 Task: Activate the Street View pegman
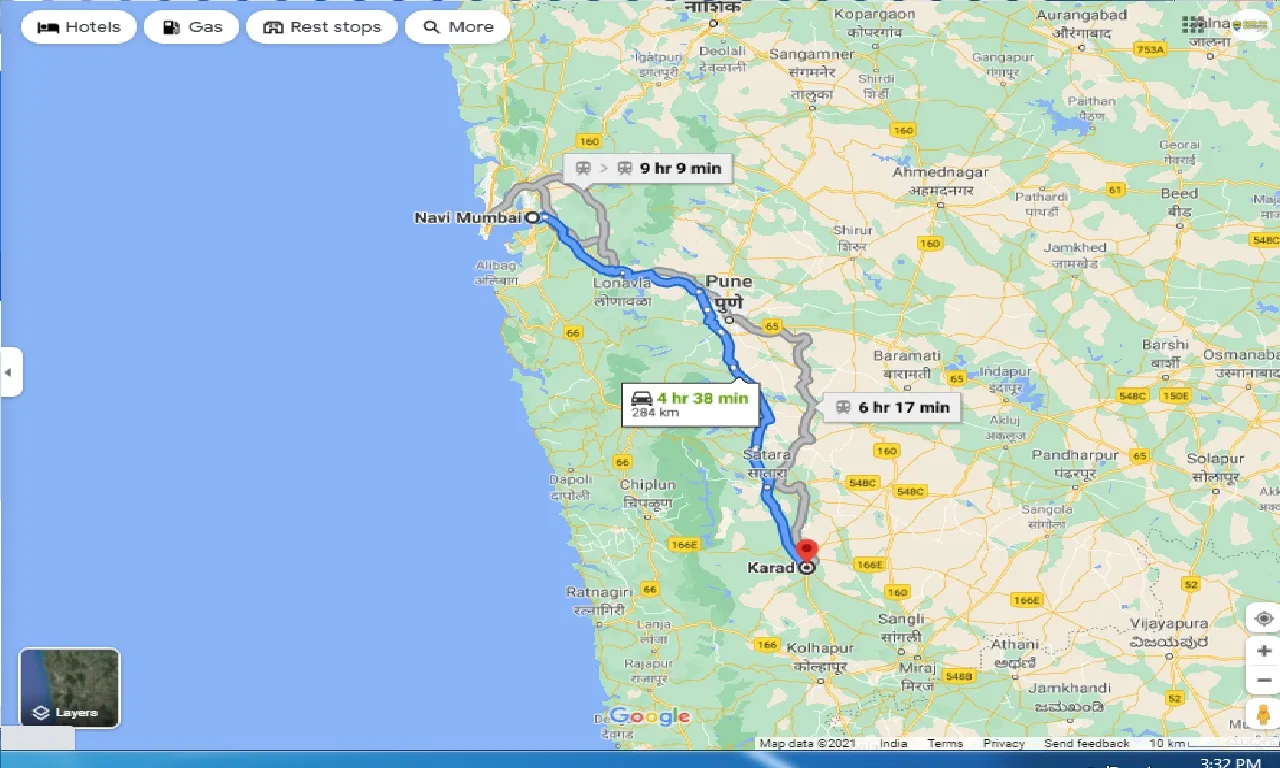pos(1262,716)
